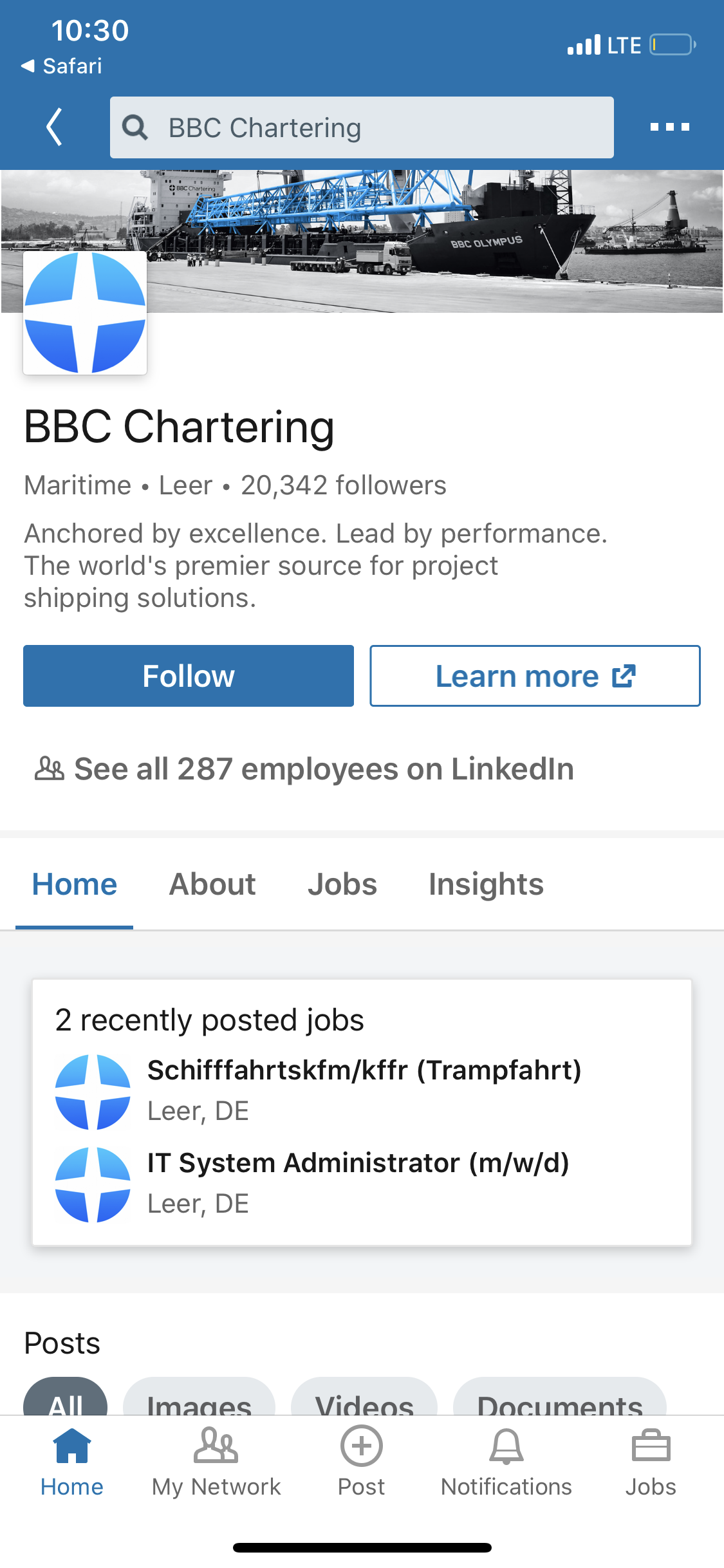Select the company page Home tab
The width and height of the screenshot is (724, 1568).
[75, 884]
